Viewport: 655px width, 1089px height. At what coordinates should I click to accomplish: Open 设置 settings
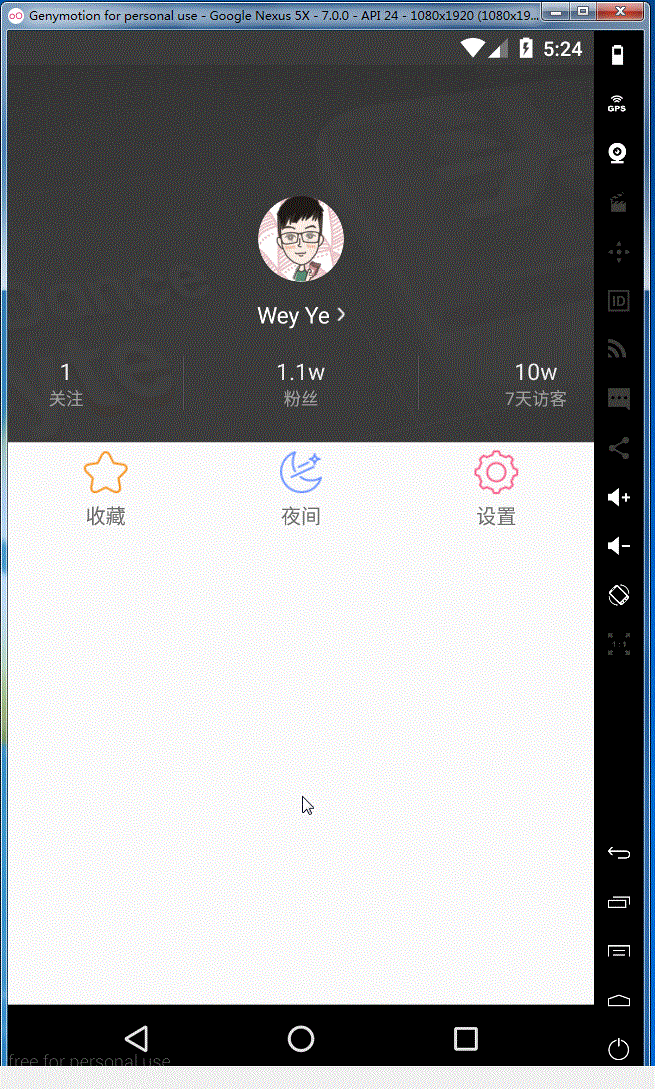click(496, 489)
